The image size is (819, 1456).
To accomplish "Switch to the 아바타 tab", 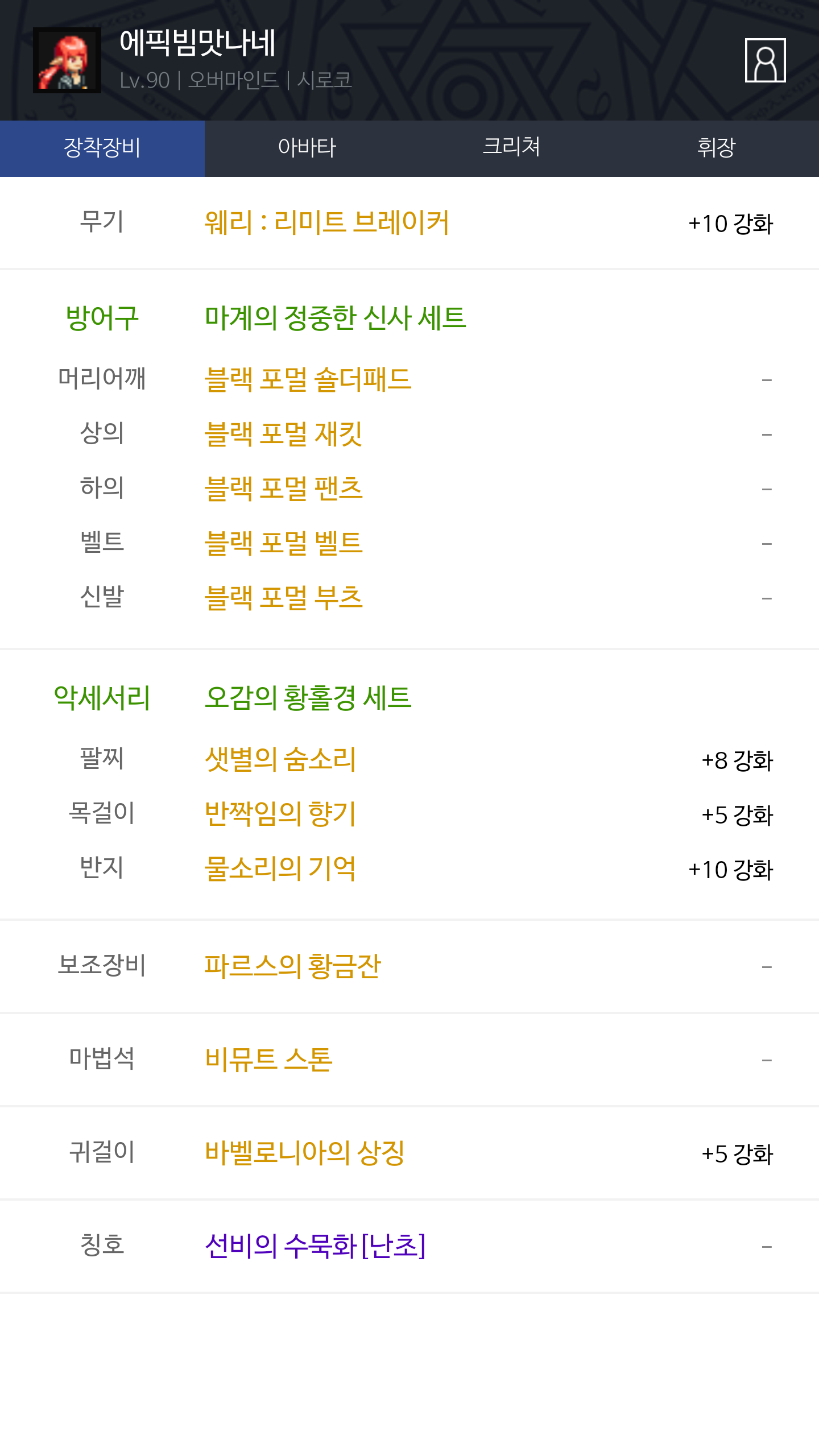I will click(x=307, y=148).
